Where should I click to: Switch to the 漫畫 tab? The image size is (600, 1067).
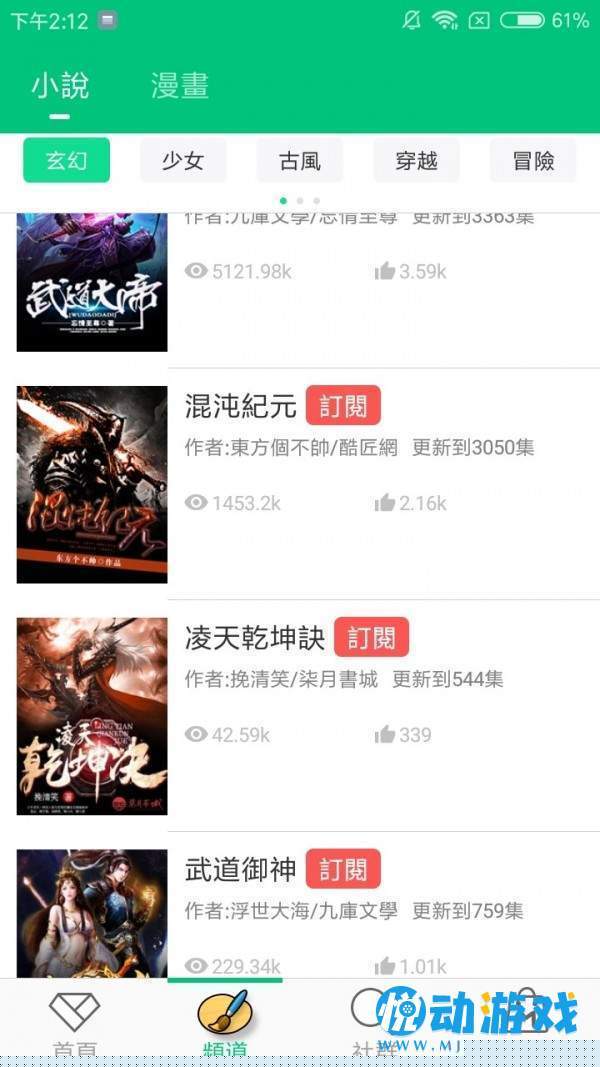coord(180,86)
